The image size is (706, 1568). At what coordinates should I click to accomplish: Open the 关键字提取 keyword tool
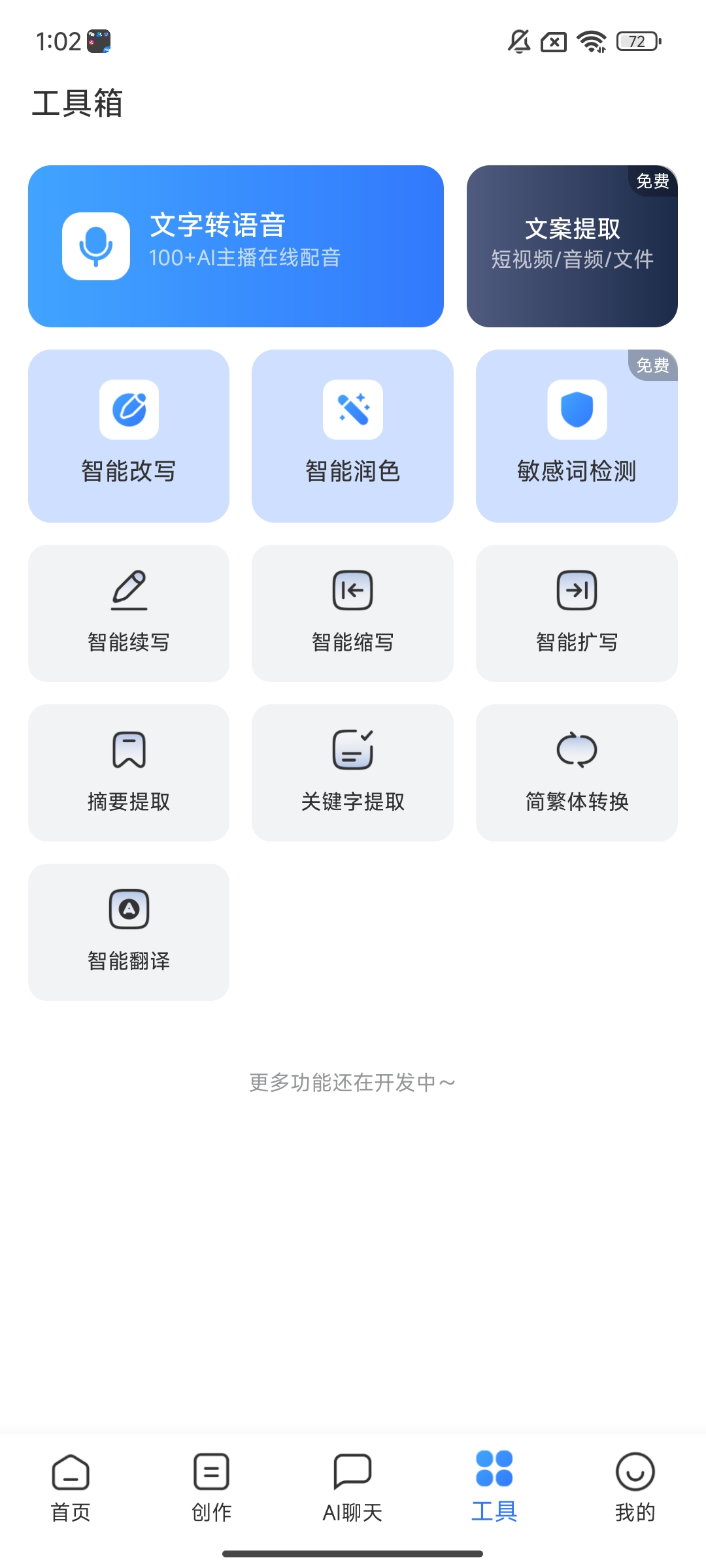click(x=352, y=773)
